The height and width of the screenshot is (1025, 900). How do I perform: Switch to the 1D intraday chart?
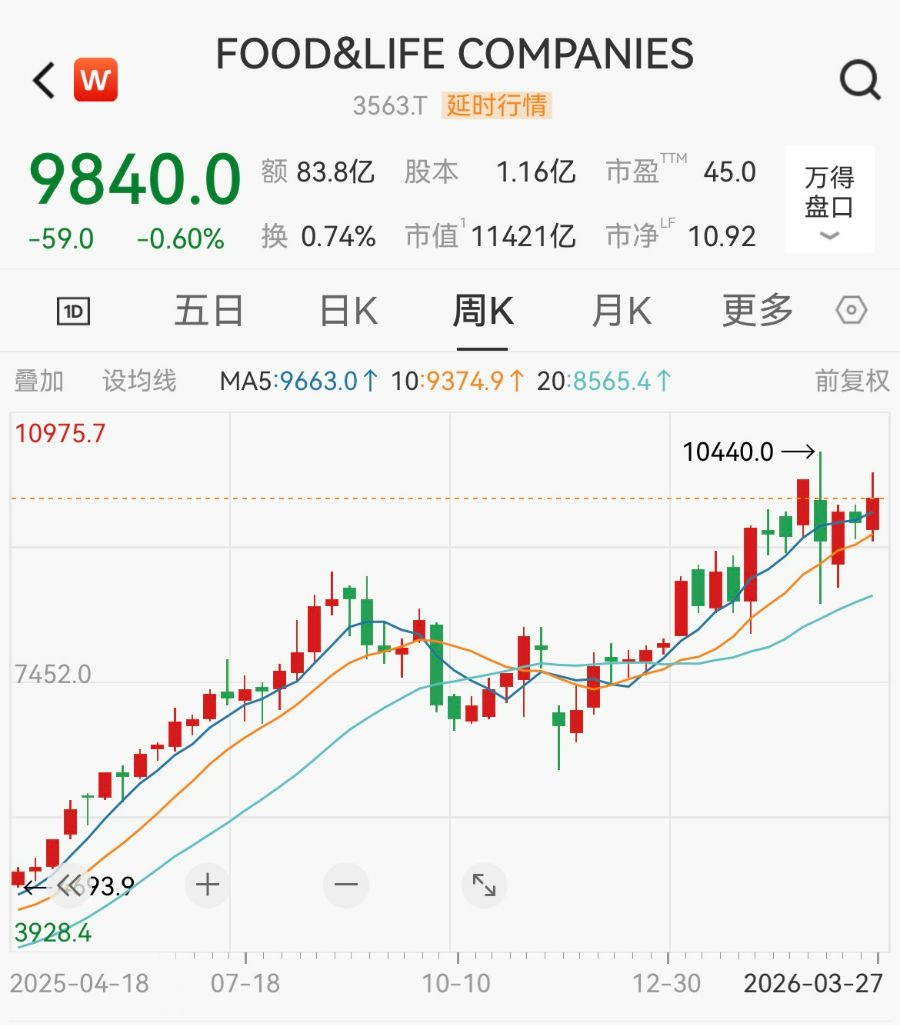click(74, 312)
